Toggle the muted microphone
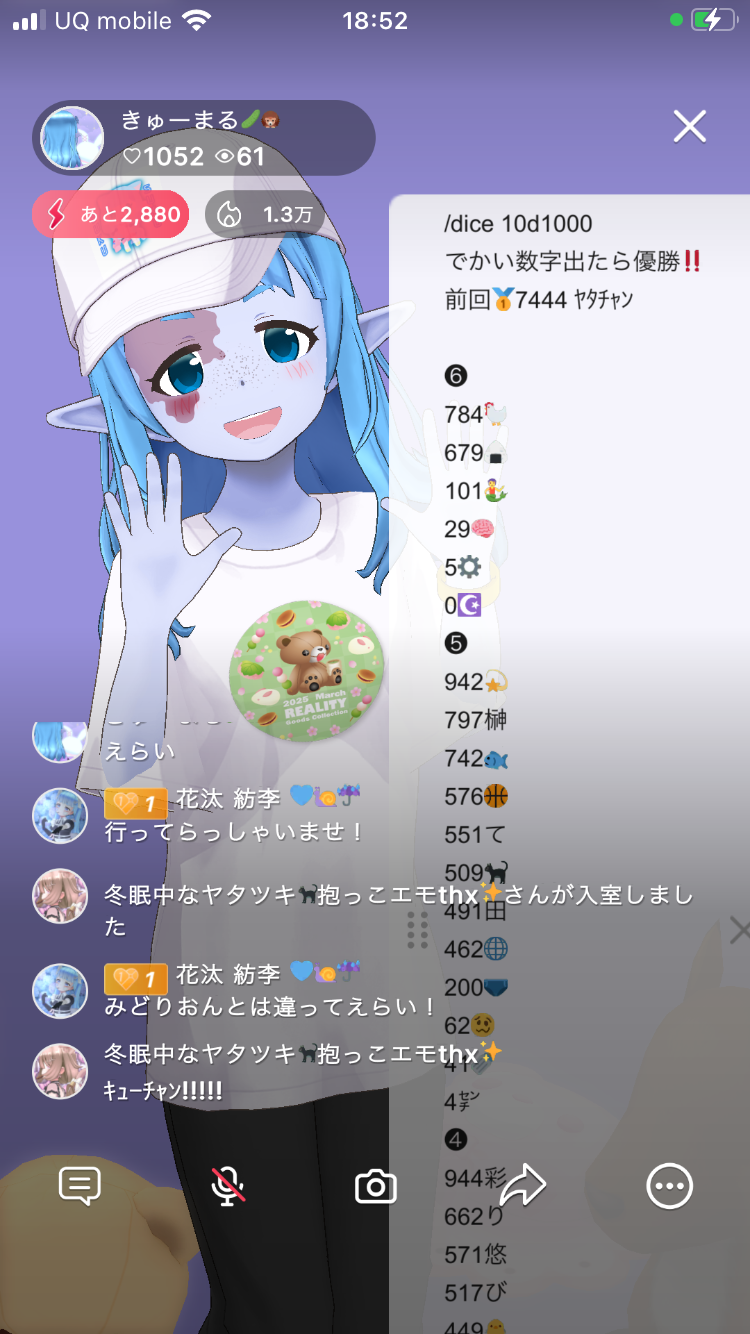This screenshot has width=750, height=1334. (228, 1187)
